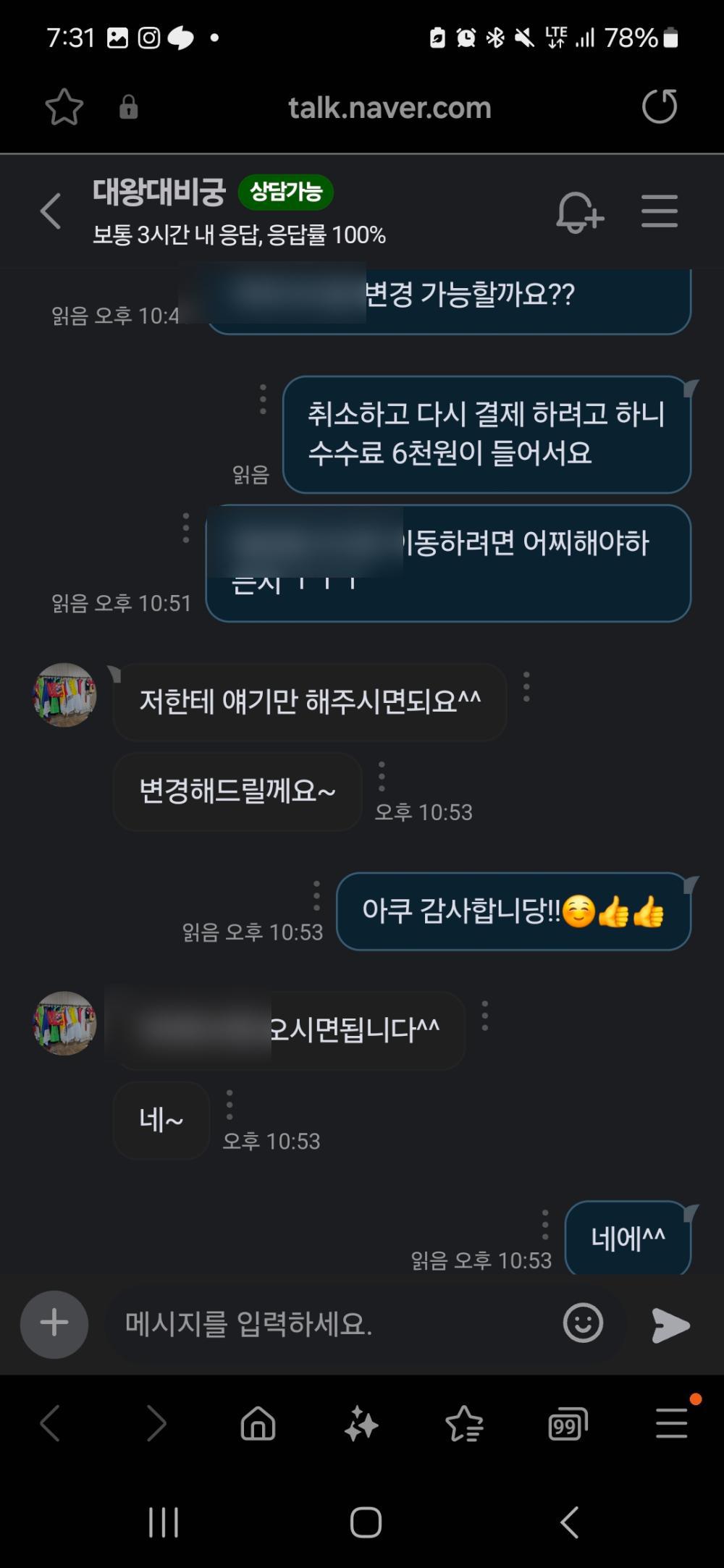
Task: Focus the 메시지를 입력하세요 message field
Action: (x=326, y=1324)
